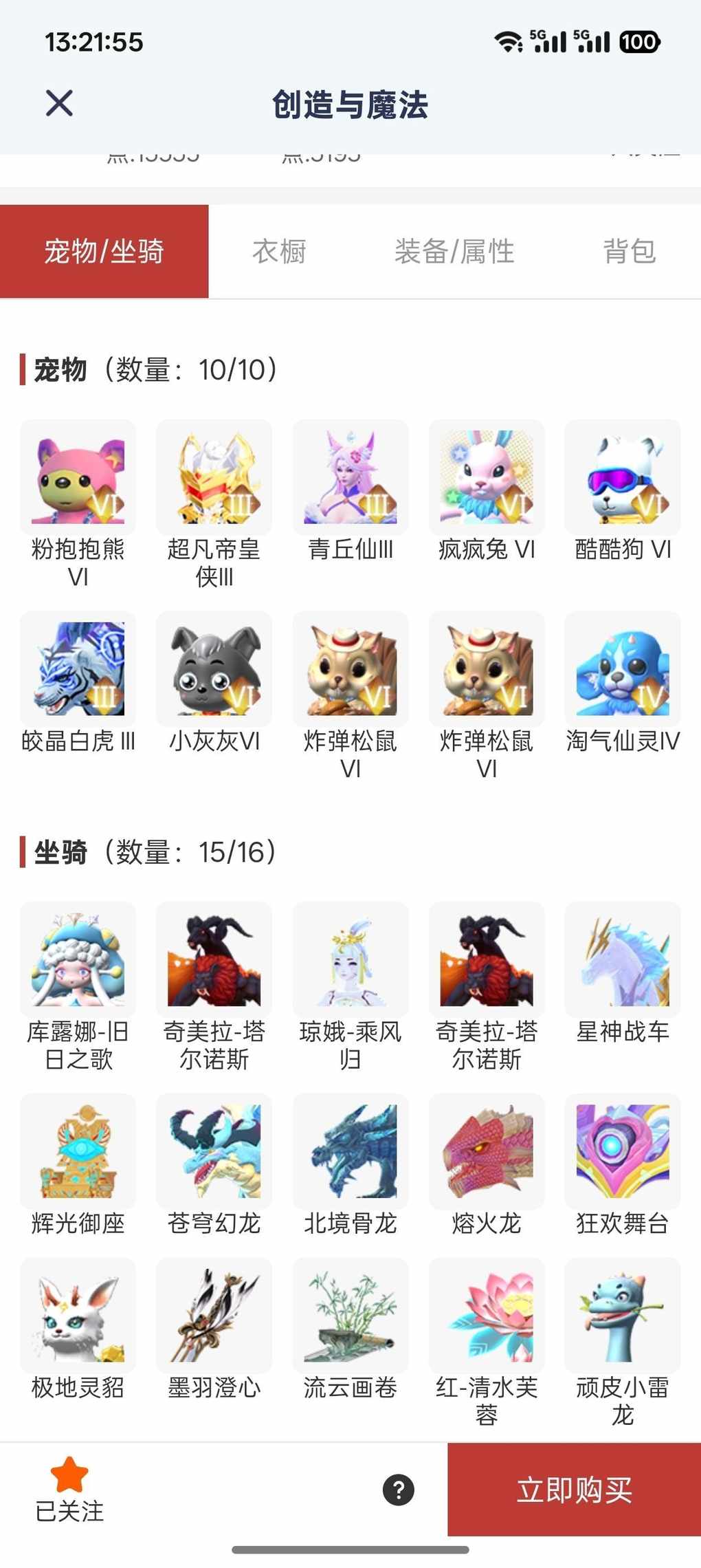Image resolution: width=701 pixels, height=1568 pixels.
Task: Open the 装备/属性 tab
Action: click(454, 251)
